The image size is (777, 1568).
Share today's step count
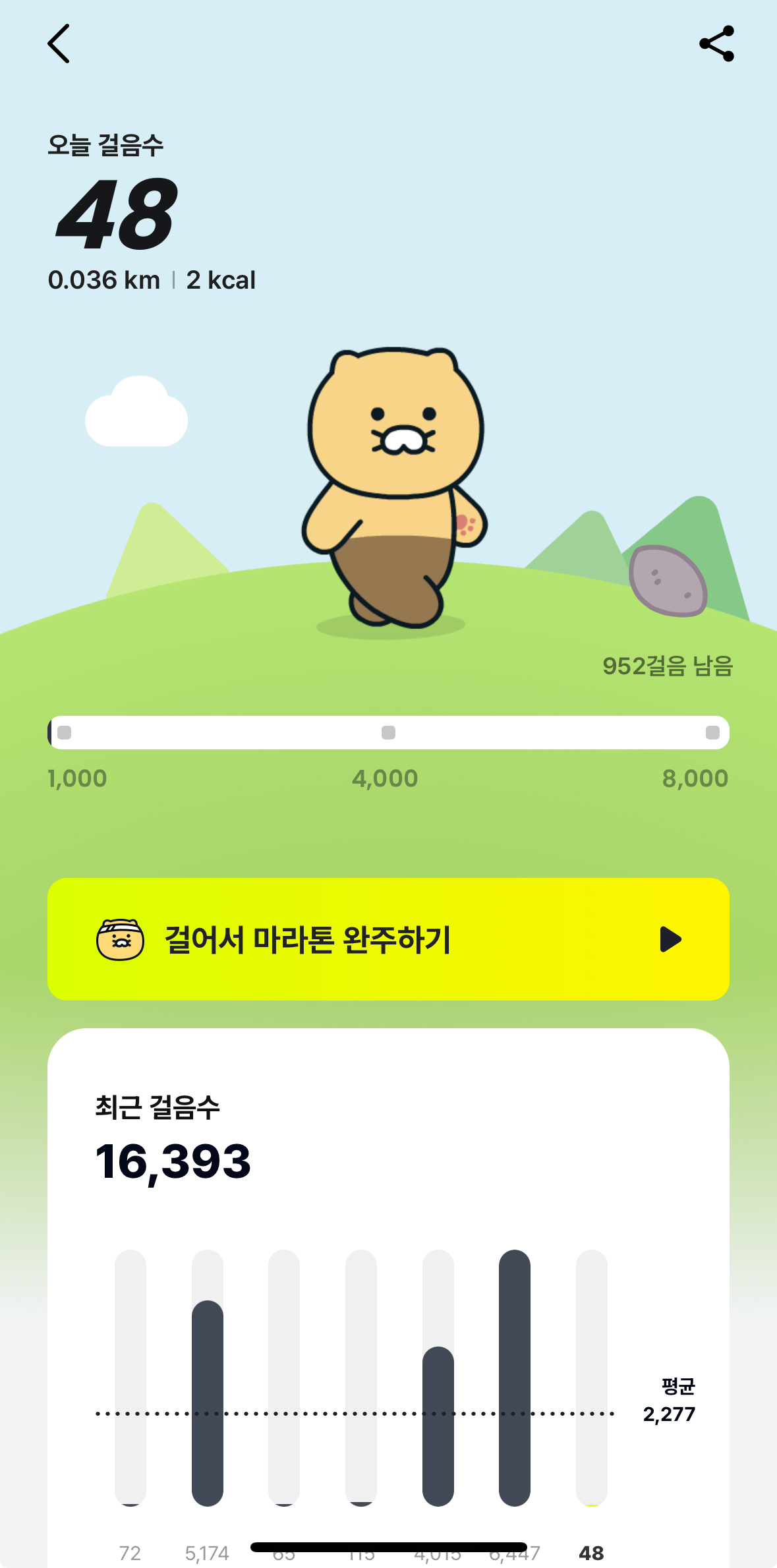(718, 44)
